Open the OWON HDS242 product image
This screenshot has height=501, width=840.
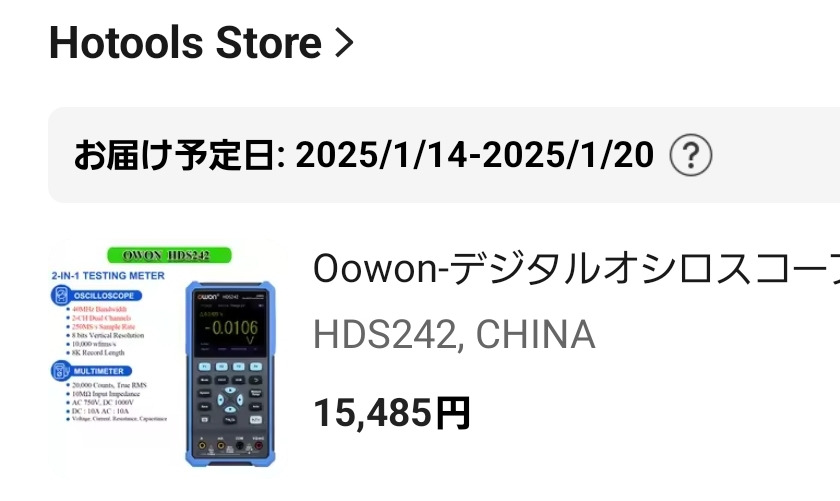tap(165, 358)
